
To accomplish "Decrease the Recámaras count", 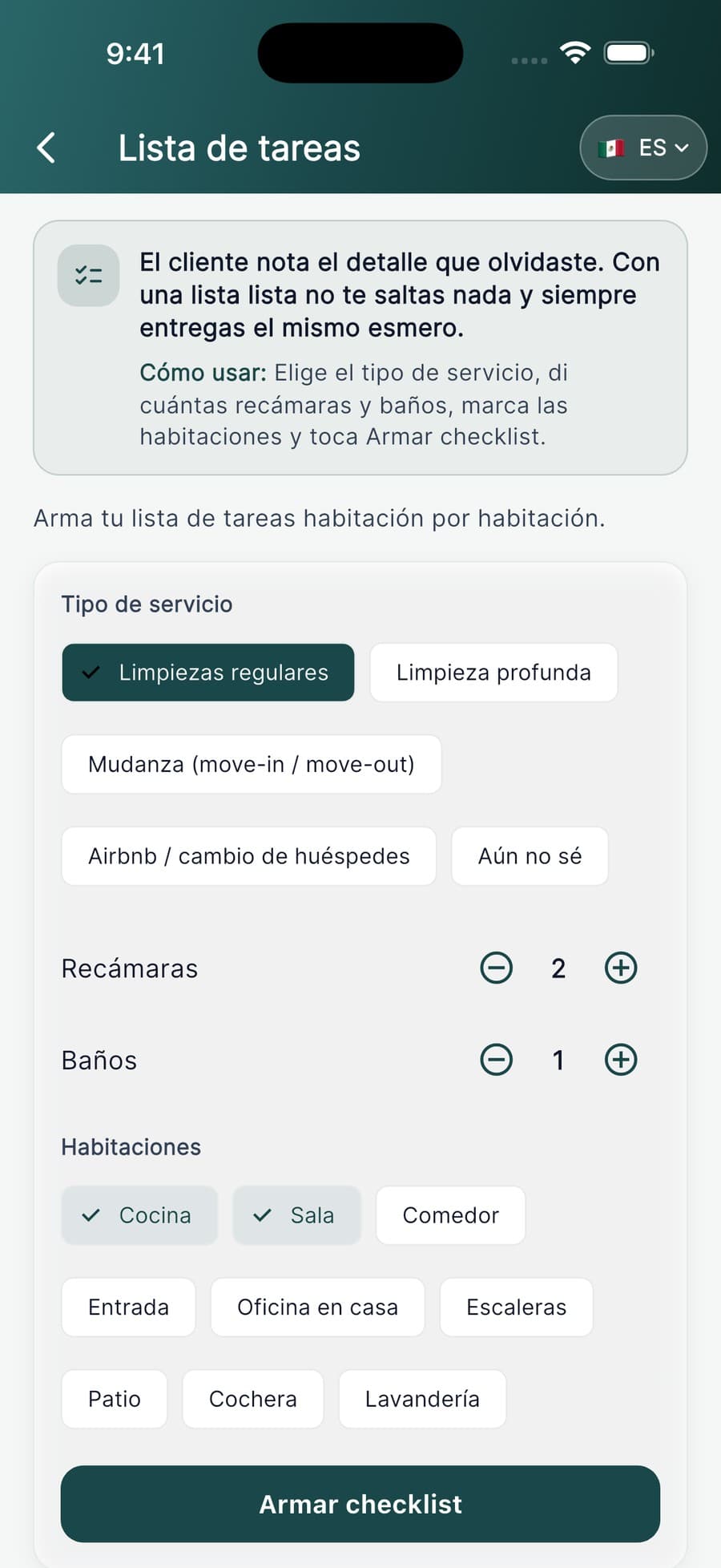I will [497, 968].
